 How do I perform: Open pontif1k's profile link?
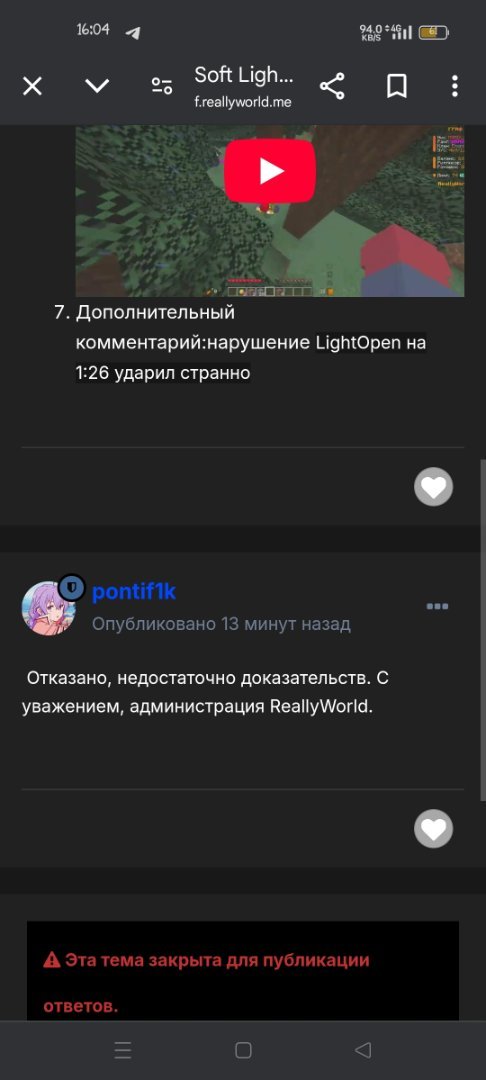tap(134, 591)
